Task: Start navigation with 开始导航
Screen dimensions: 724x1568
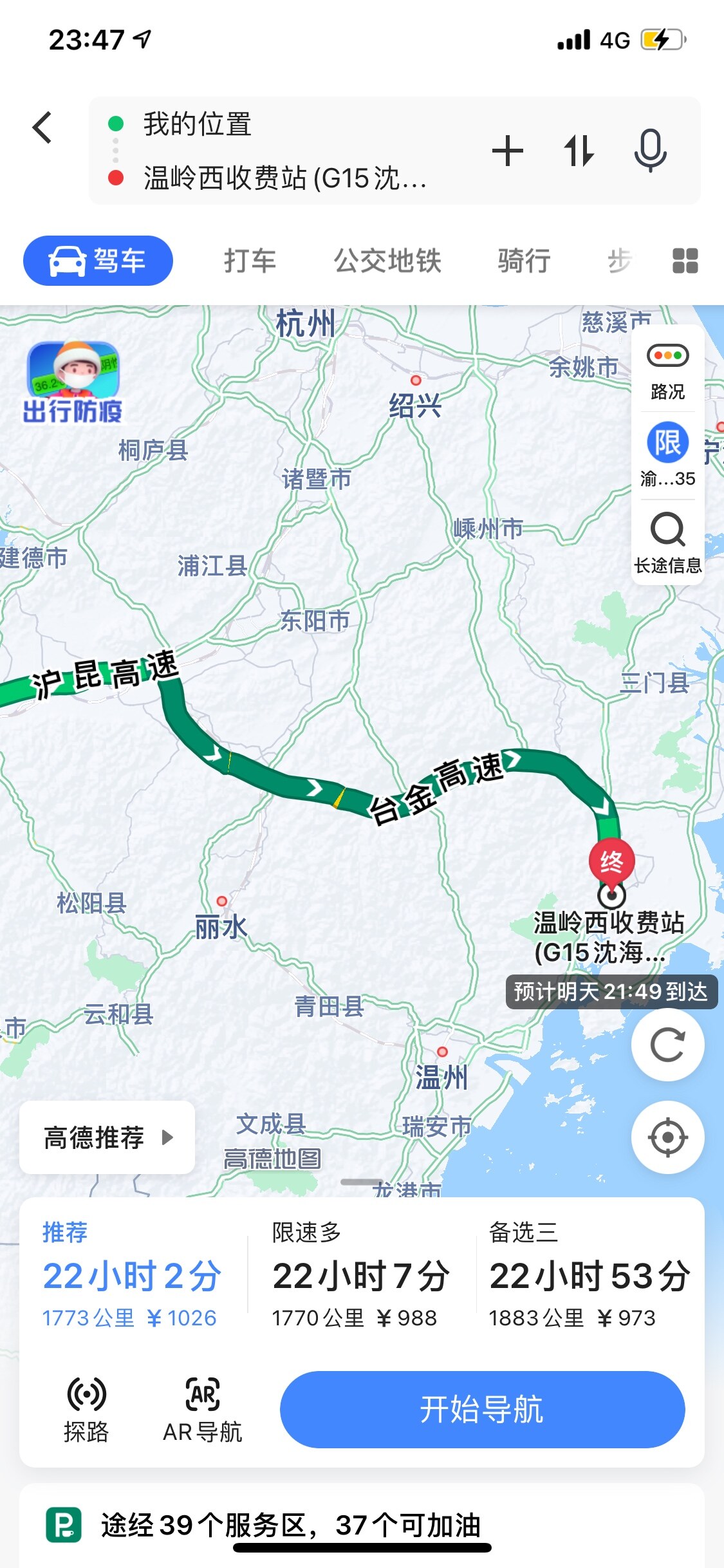Action: click(482, 1410)
